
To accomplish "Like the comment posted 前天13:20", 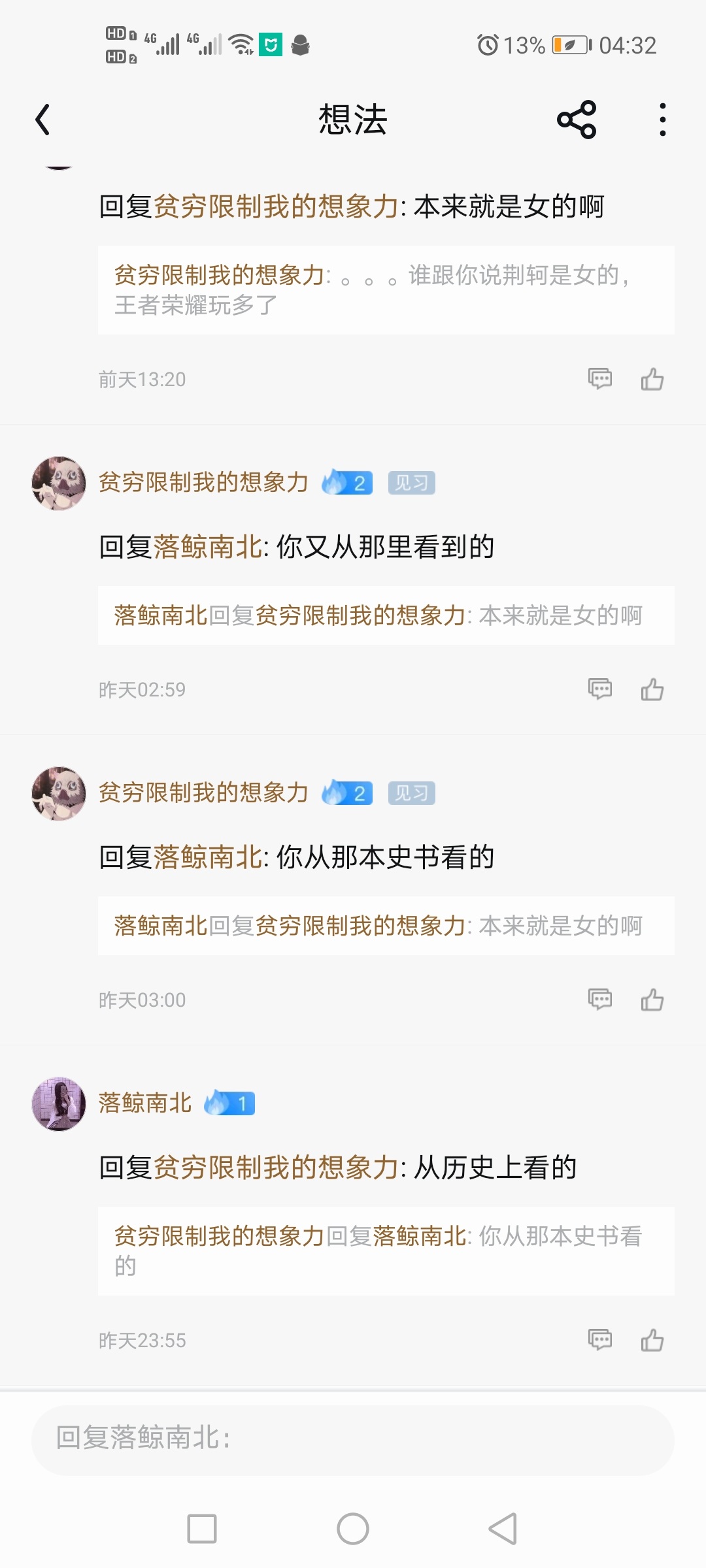I will [652, 379].
